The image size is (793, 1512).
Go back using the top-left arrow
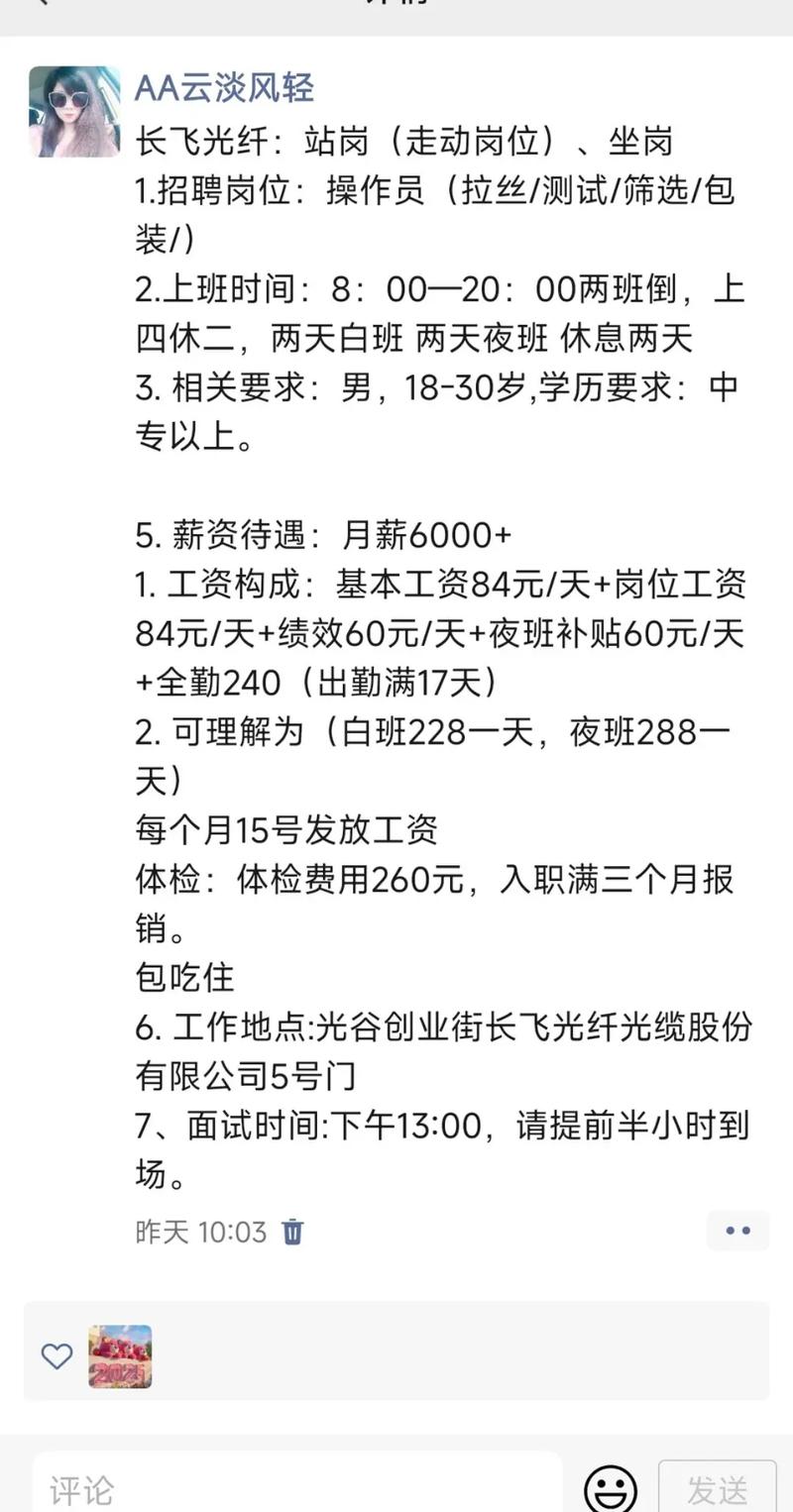[40, 4]
